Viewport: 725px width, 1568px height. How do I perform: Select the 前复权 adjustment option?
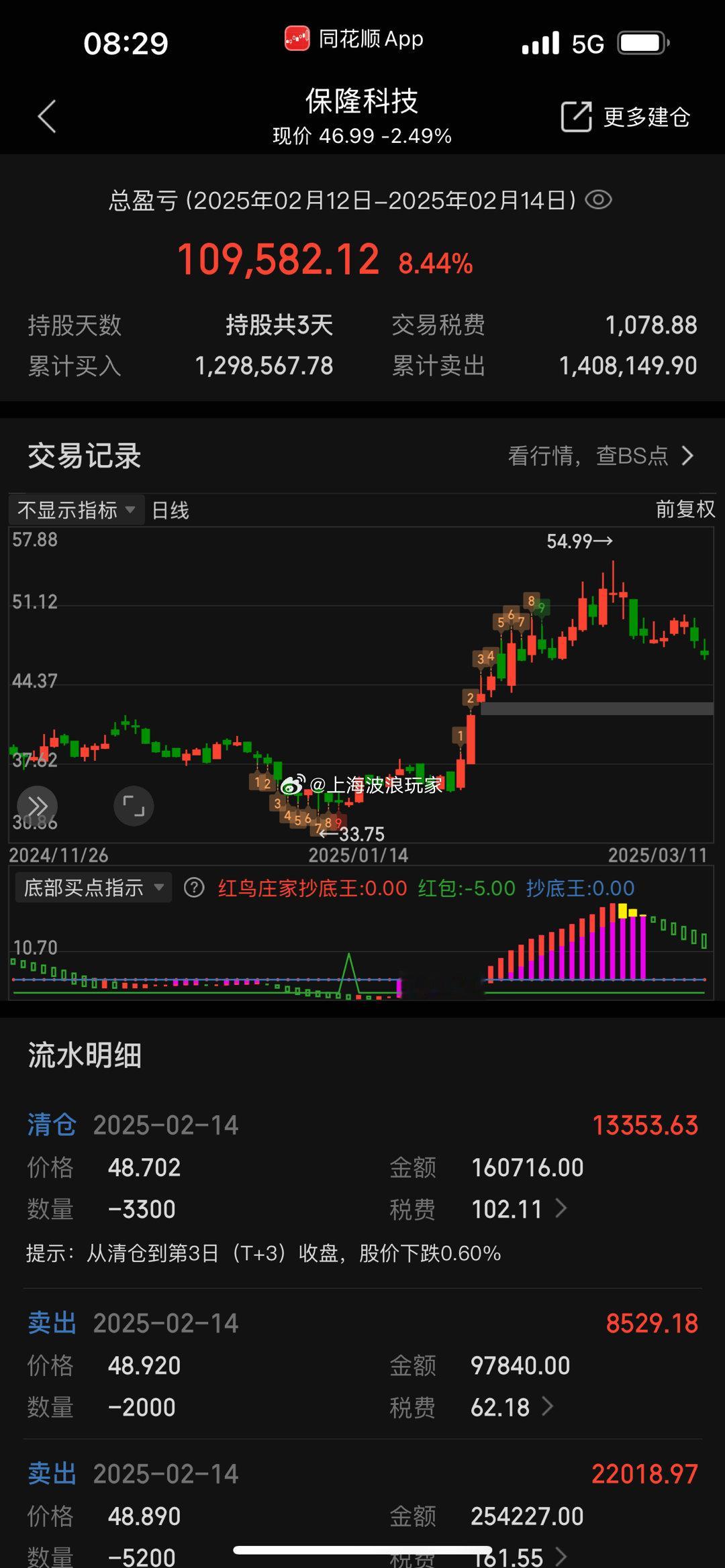[x=685, y=510]
